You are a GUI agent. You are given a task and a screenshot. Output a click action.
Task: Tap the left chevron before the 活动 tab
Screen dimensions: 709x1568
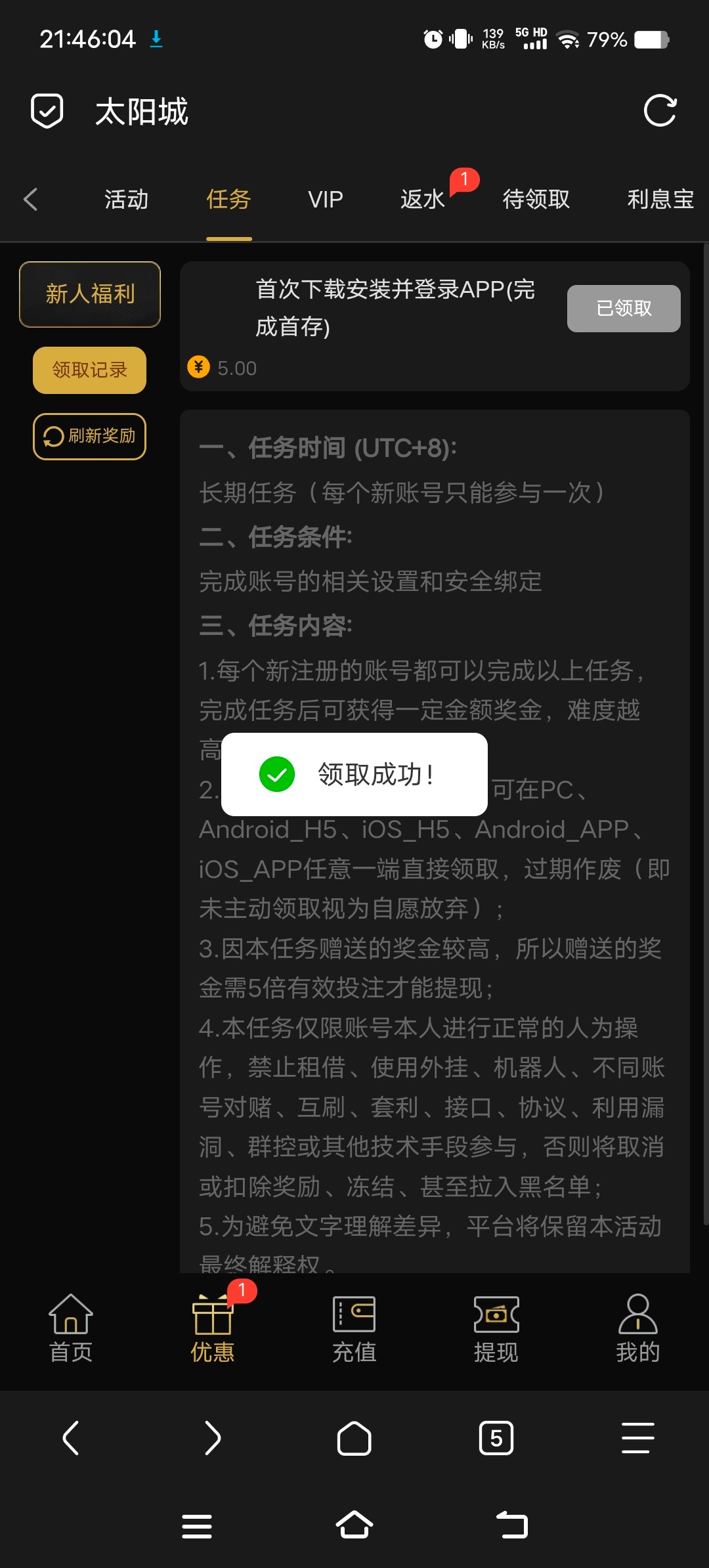click(30, 199)
